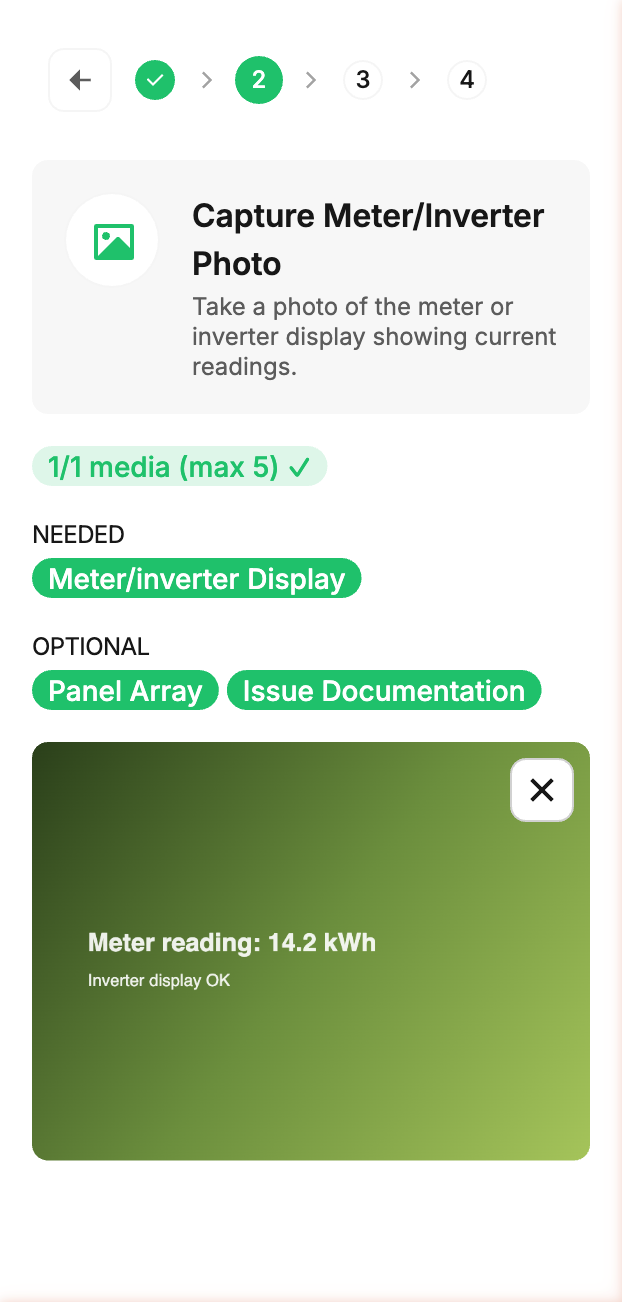Screen dimensions: 622x1302
Task: Remove the captured meter photo
Action: coord(541,790)
